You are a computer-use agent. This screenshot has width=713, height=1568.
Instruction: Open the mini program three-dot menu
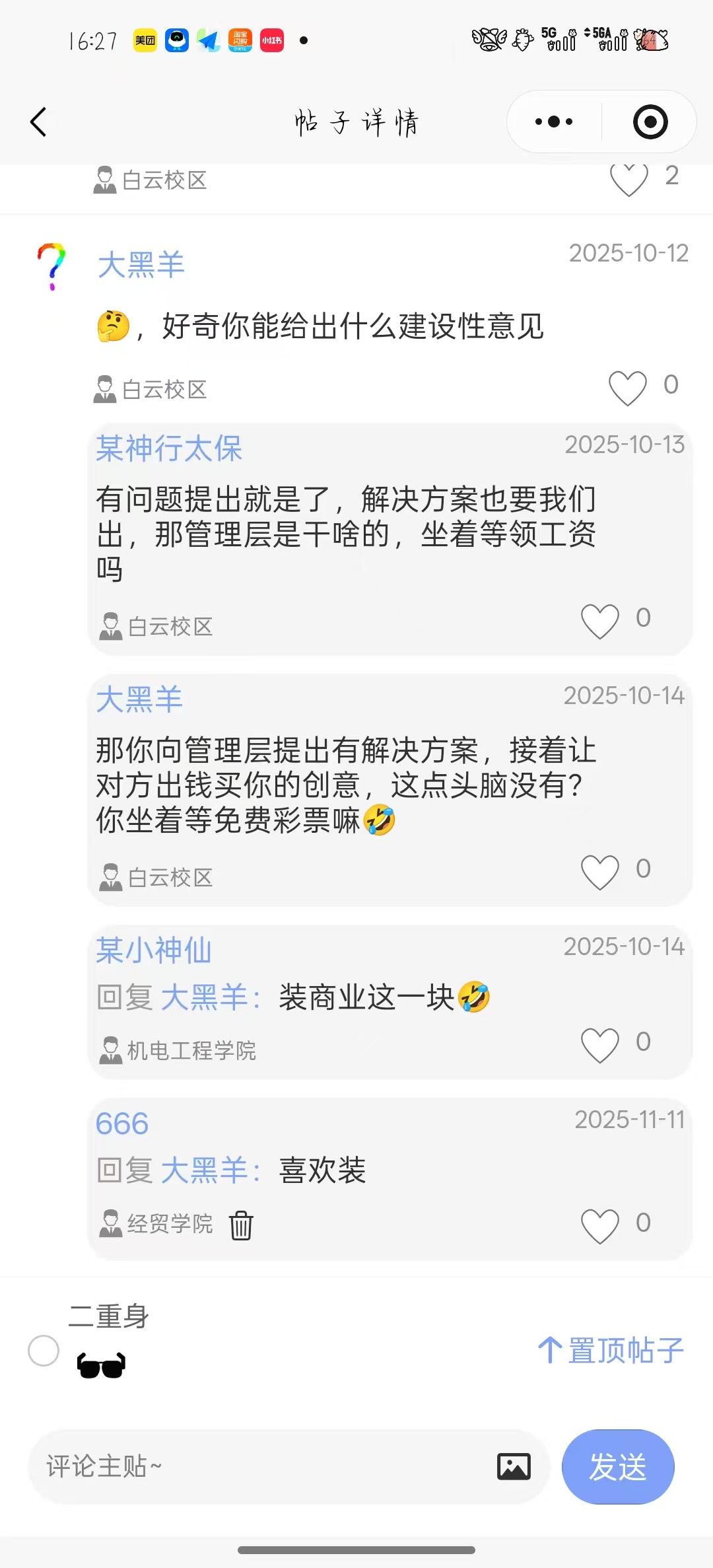click(x=554, y=122)
